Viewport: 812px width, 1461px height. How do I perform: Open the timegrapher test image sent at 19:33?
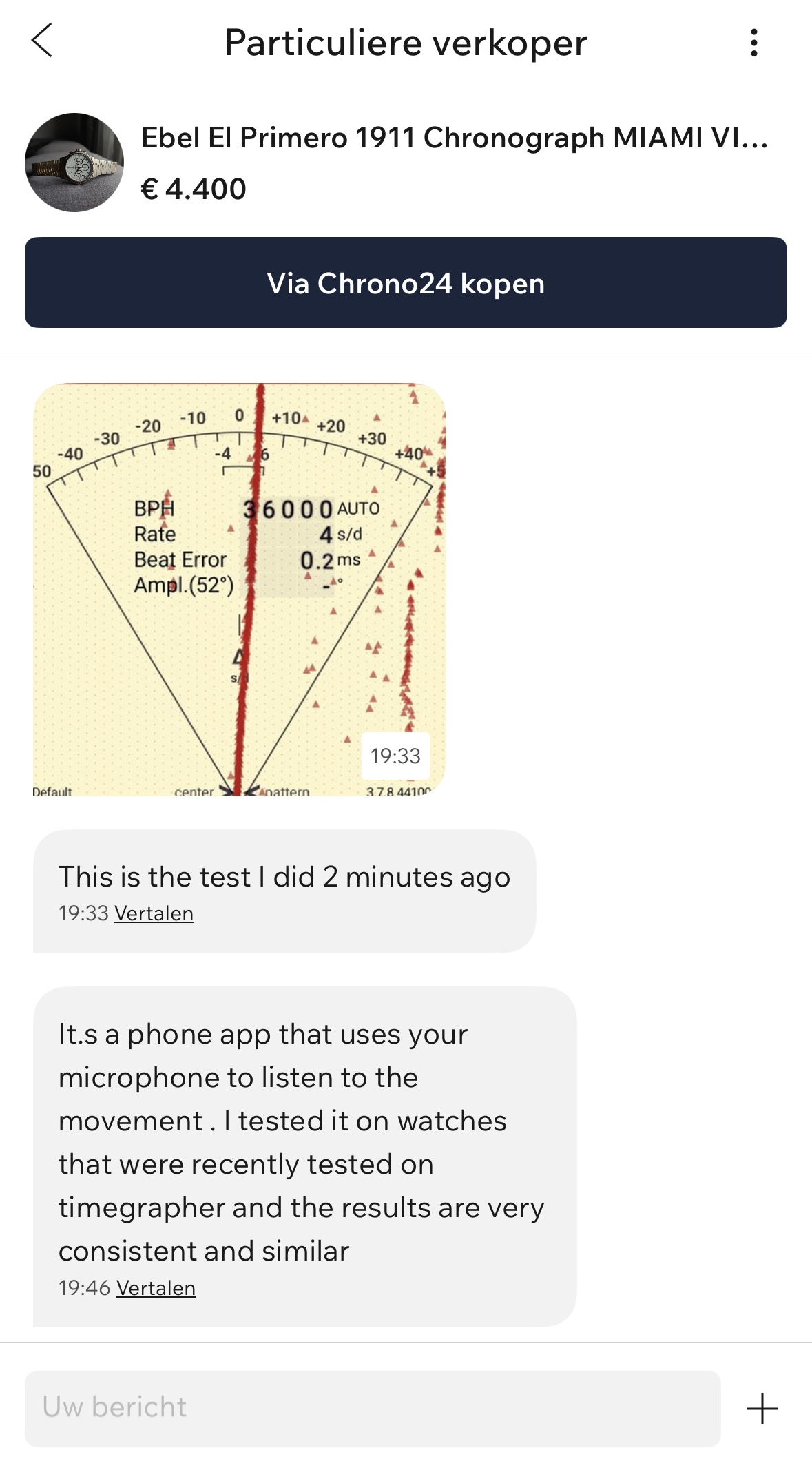tap(239, 590)
